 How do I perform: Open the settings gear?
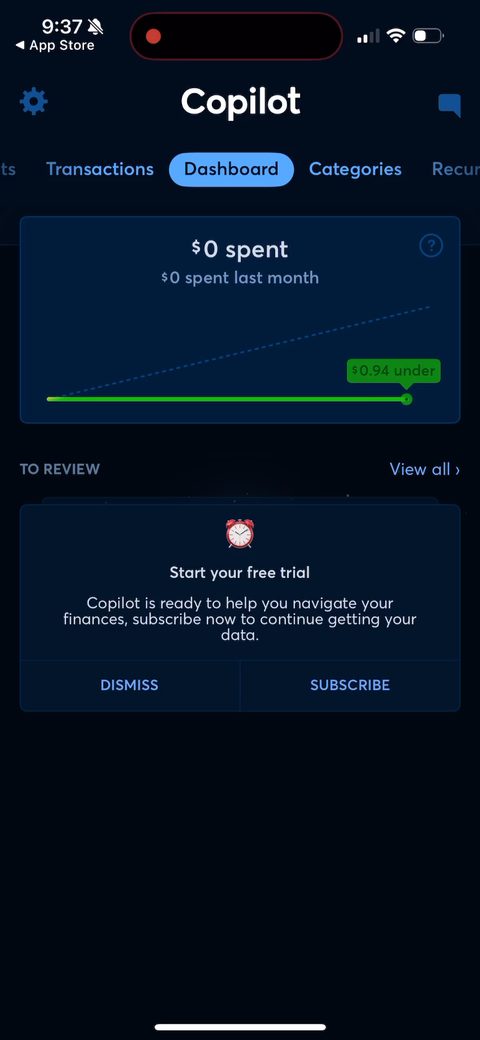pos(34,101)
